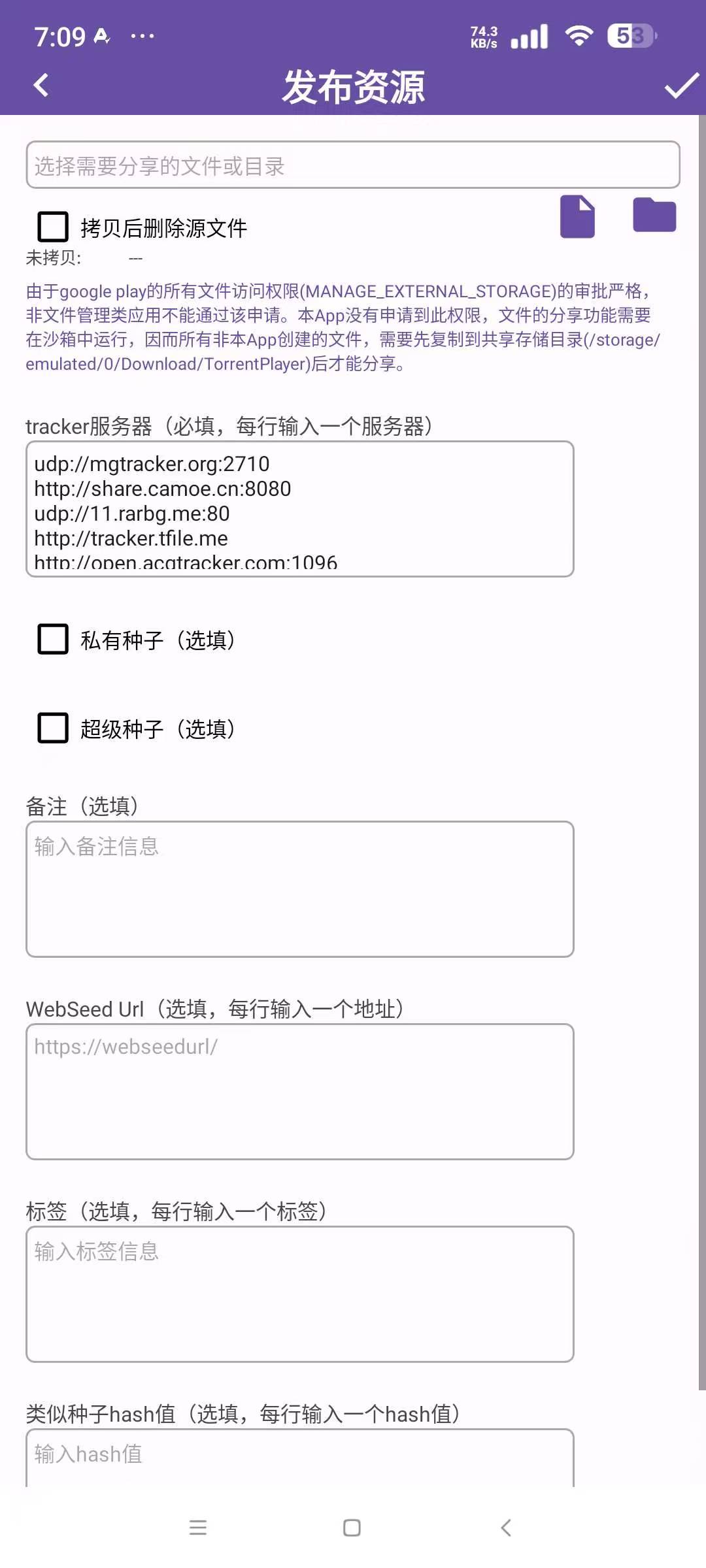
Task: Open recent apps from the navigation bar
Action: (x=197, y=1527)
